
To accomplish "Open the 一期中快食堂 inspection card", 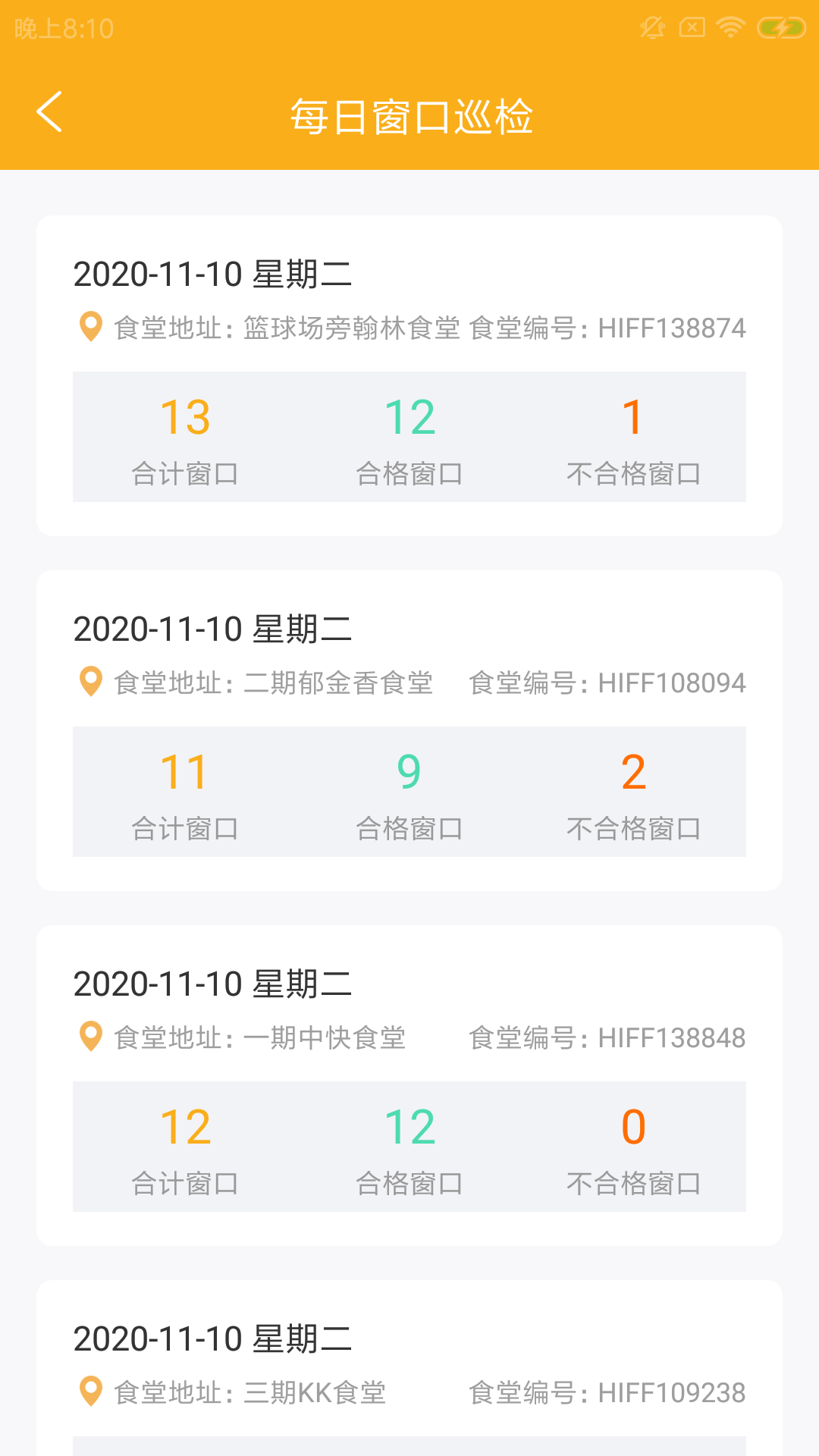I will [409, 1085].
